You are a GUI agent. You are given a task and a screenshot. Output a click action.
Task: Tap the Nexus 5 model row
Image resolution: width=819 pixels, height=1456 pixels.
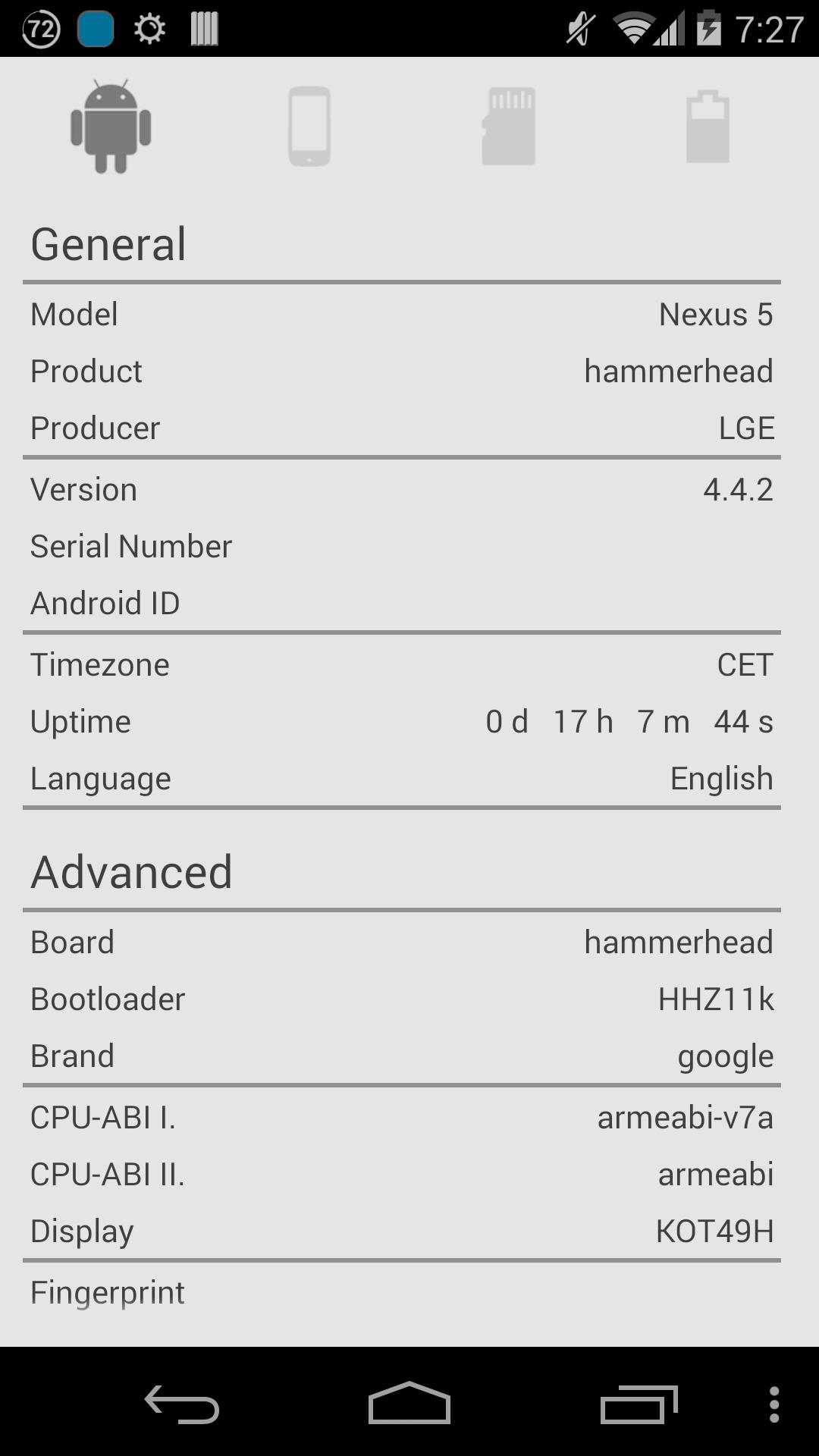pos(409,314)
